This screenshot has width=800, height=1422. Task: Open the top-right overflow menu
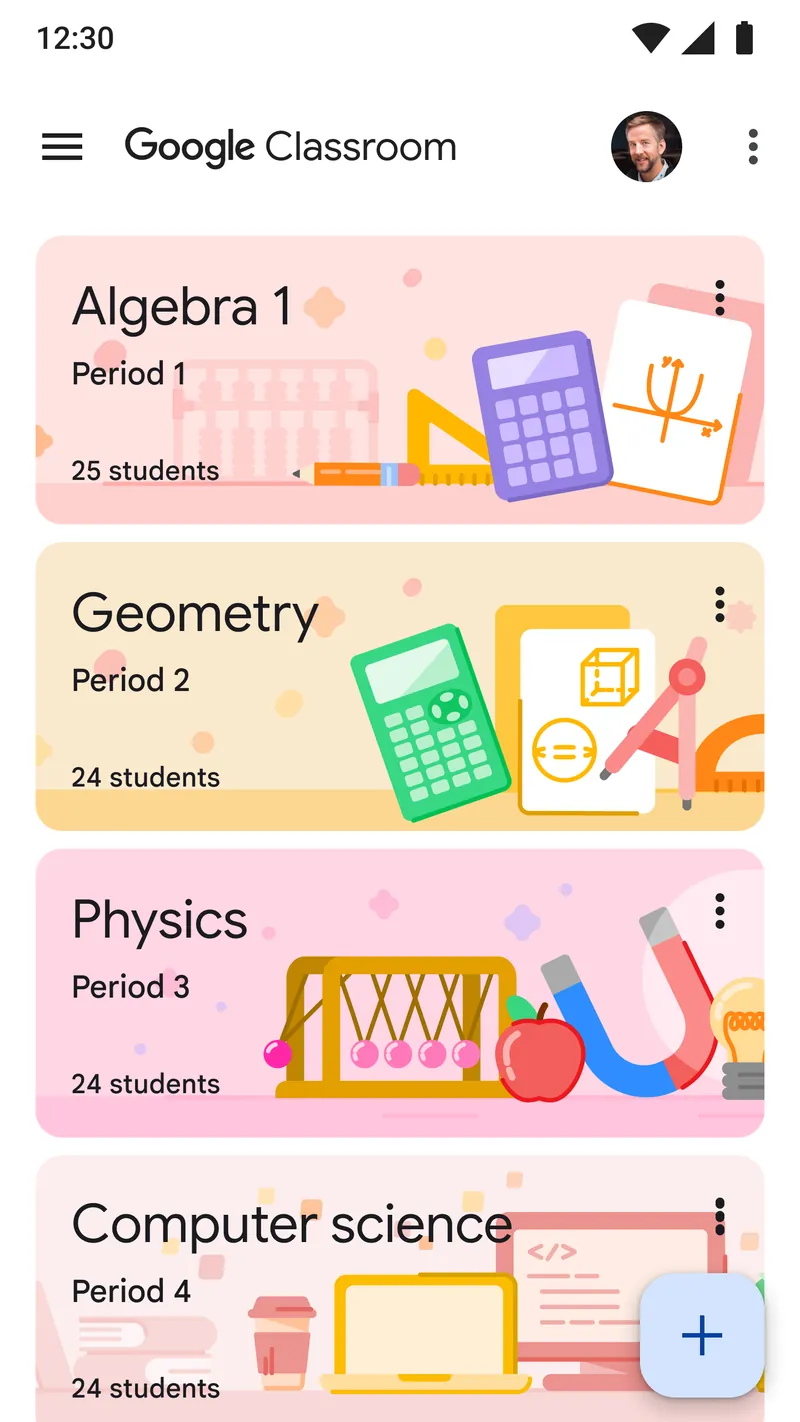(x=752, y=146)
